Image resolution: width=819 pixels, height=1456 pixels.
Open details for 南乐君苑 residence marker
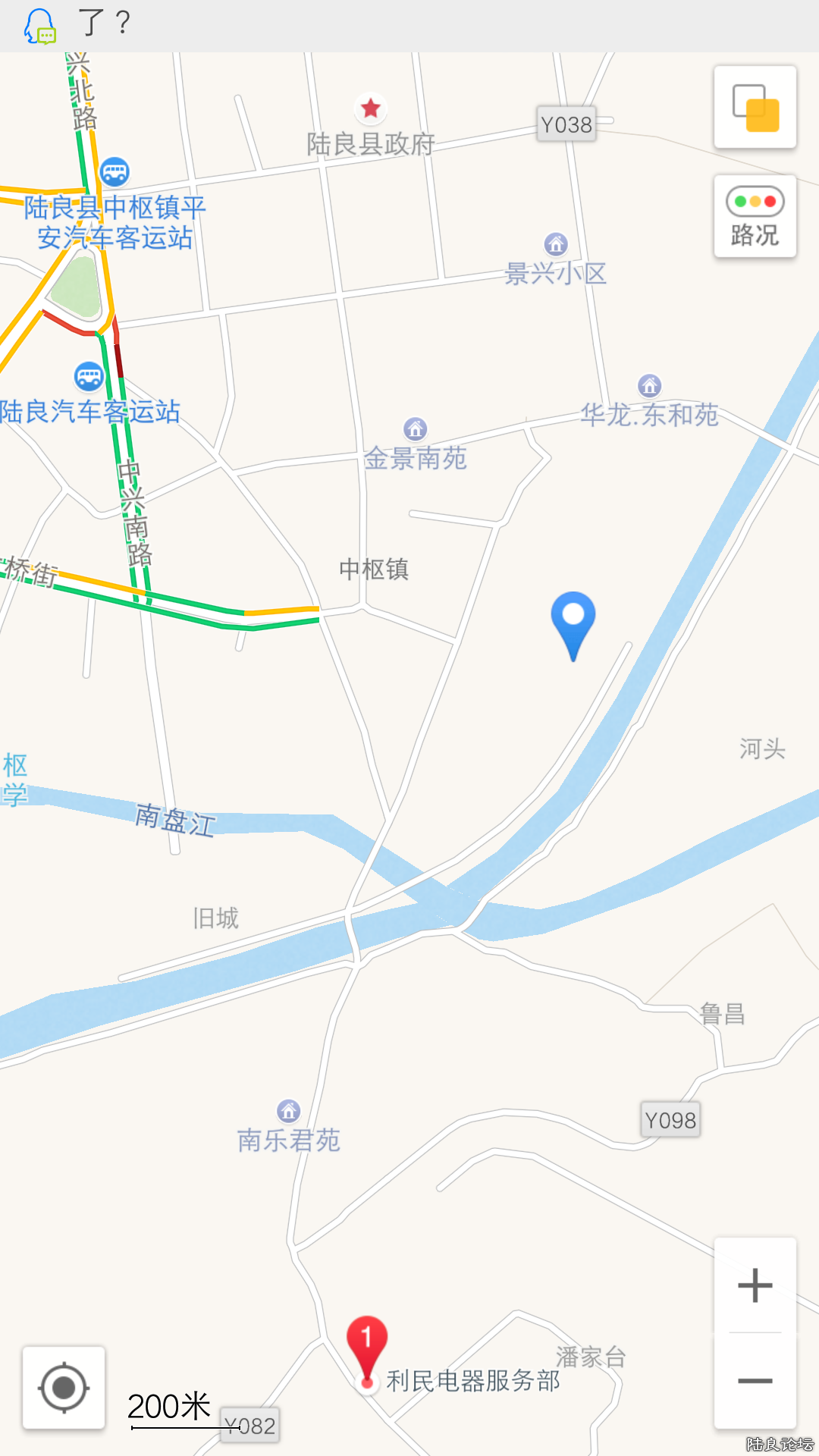tap(288, 1109)
